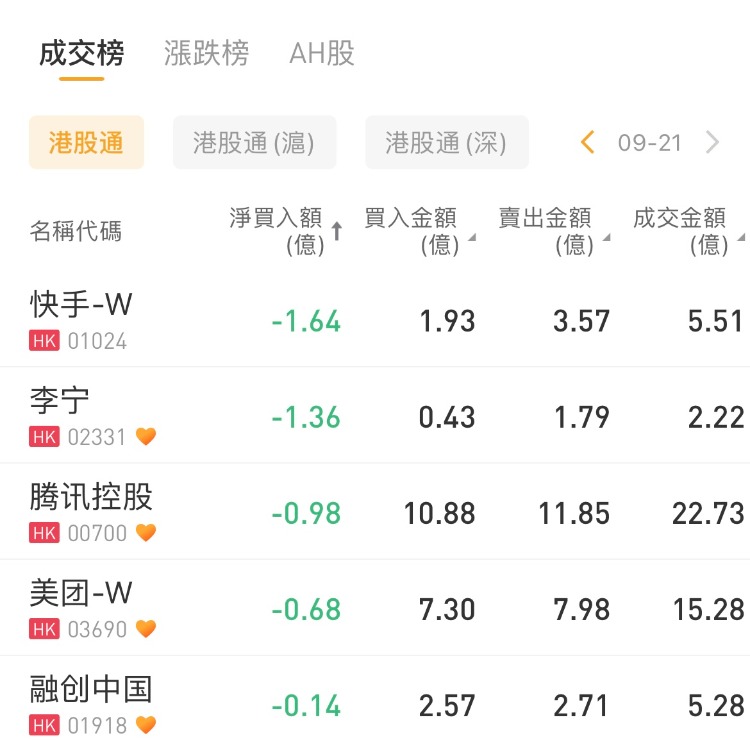This screenshot has height=747, width=750.
Task: Select the 港股通 filter chip
Action: tap(86, 143)
